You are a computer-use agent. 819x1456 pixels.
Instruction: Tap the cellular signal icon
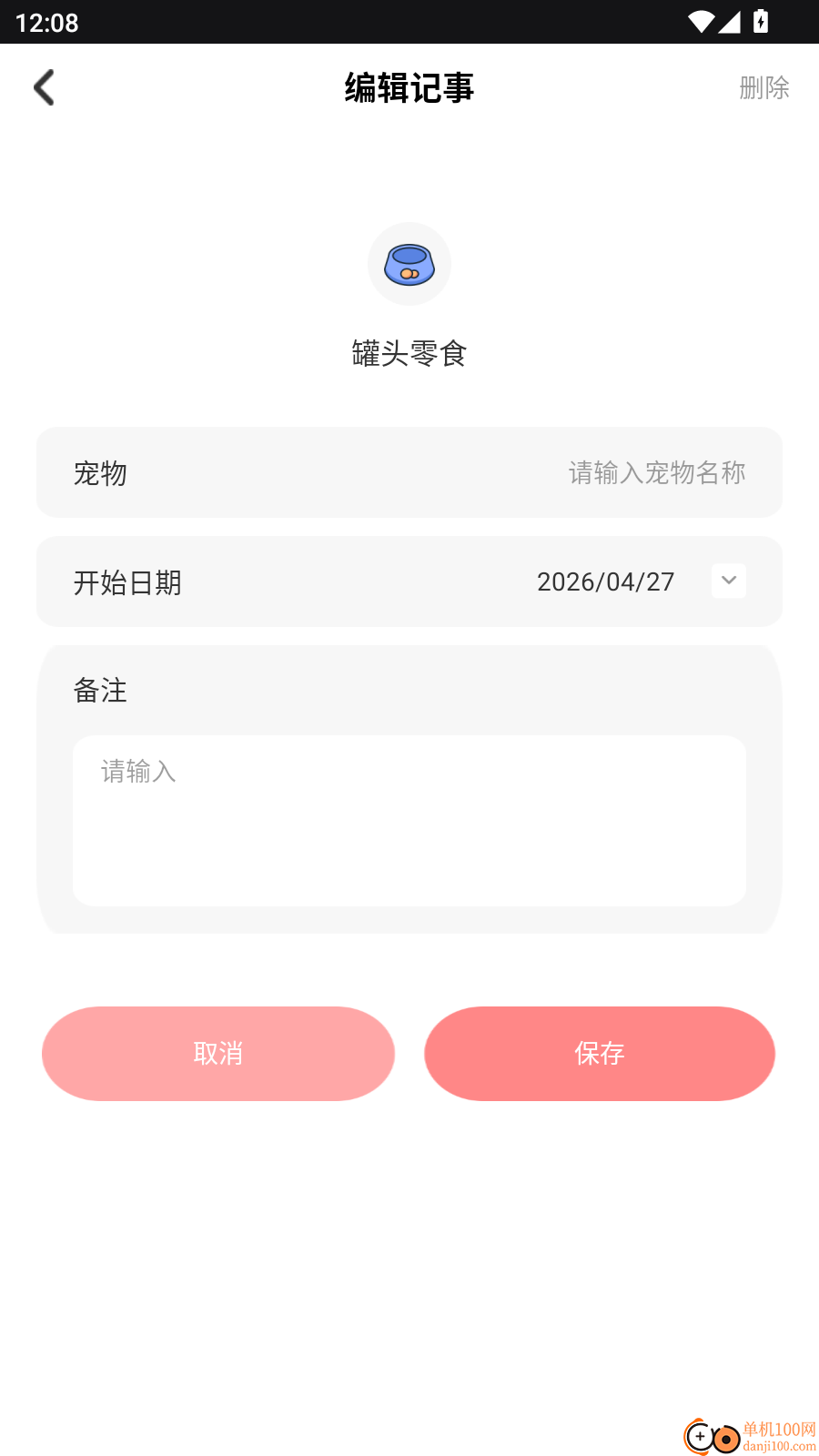pyautogui.click(x=731, y=22)
